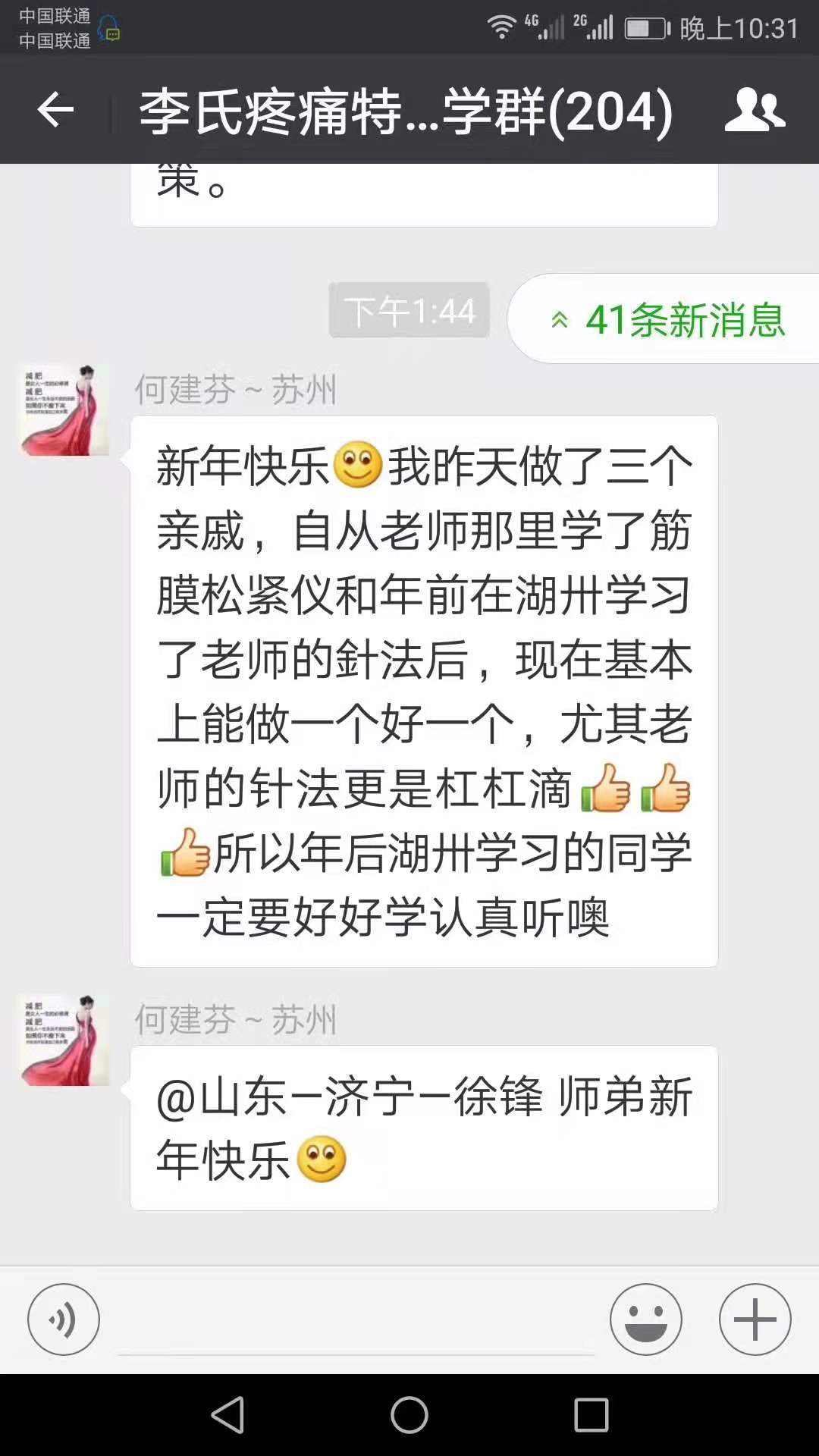Open 何建芬's avatar above 新年快乐 message
Viewport: 819px width, 1456px height.
click(x=64, y=410)
